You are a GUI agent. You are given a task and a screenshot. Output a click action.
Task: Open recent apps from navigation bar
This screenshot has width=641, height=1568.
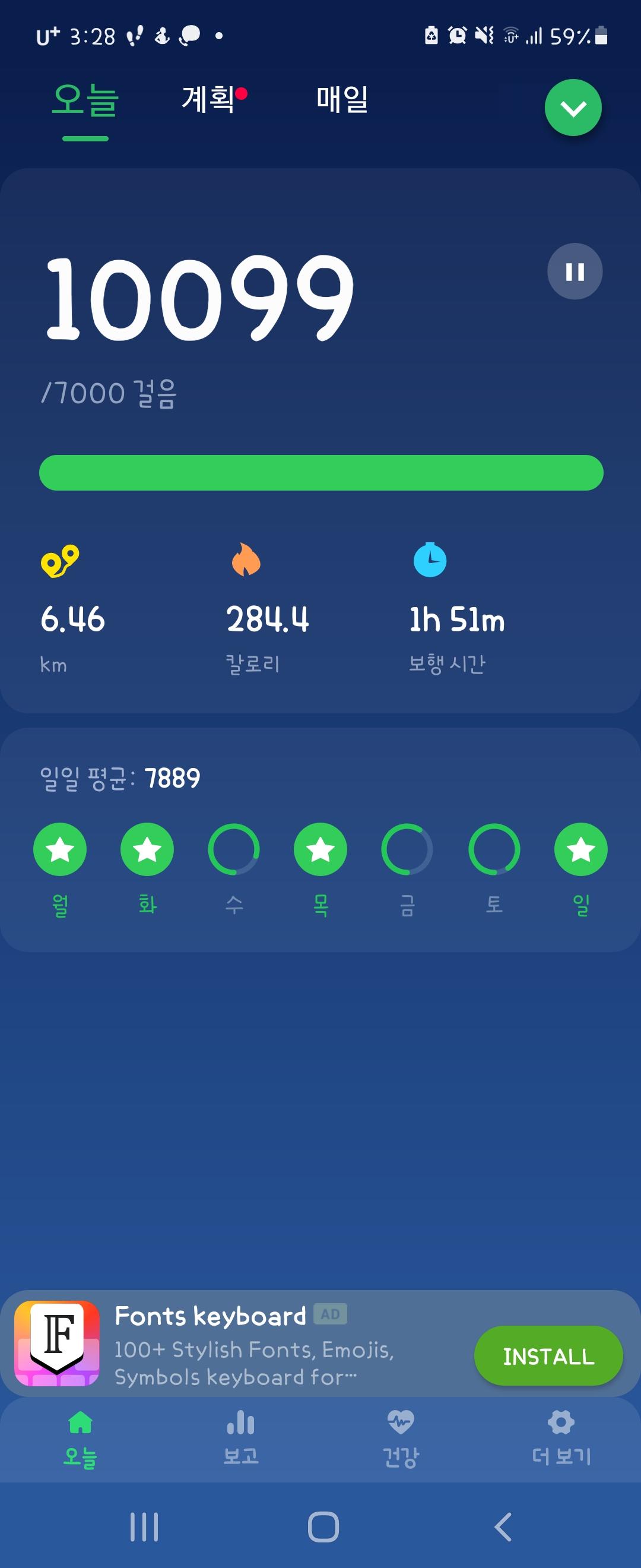[x=144, y=1526]
